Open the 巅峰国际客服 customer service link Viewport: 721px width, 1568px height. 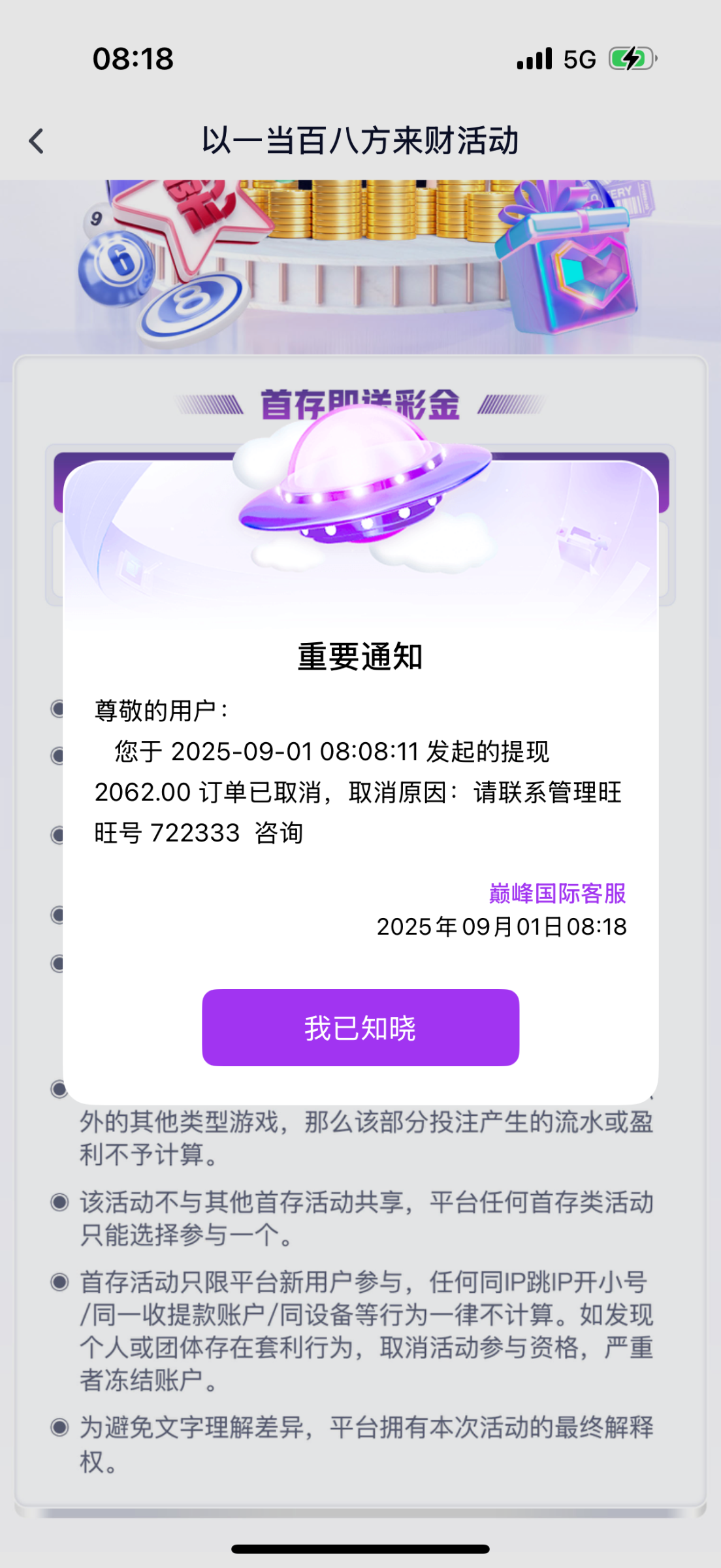pos(558,894)
